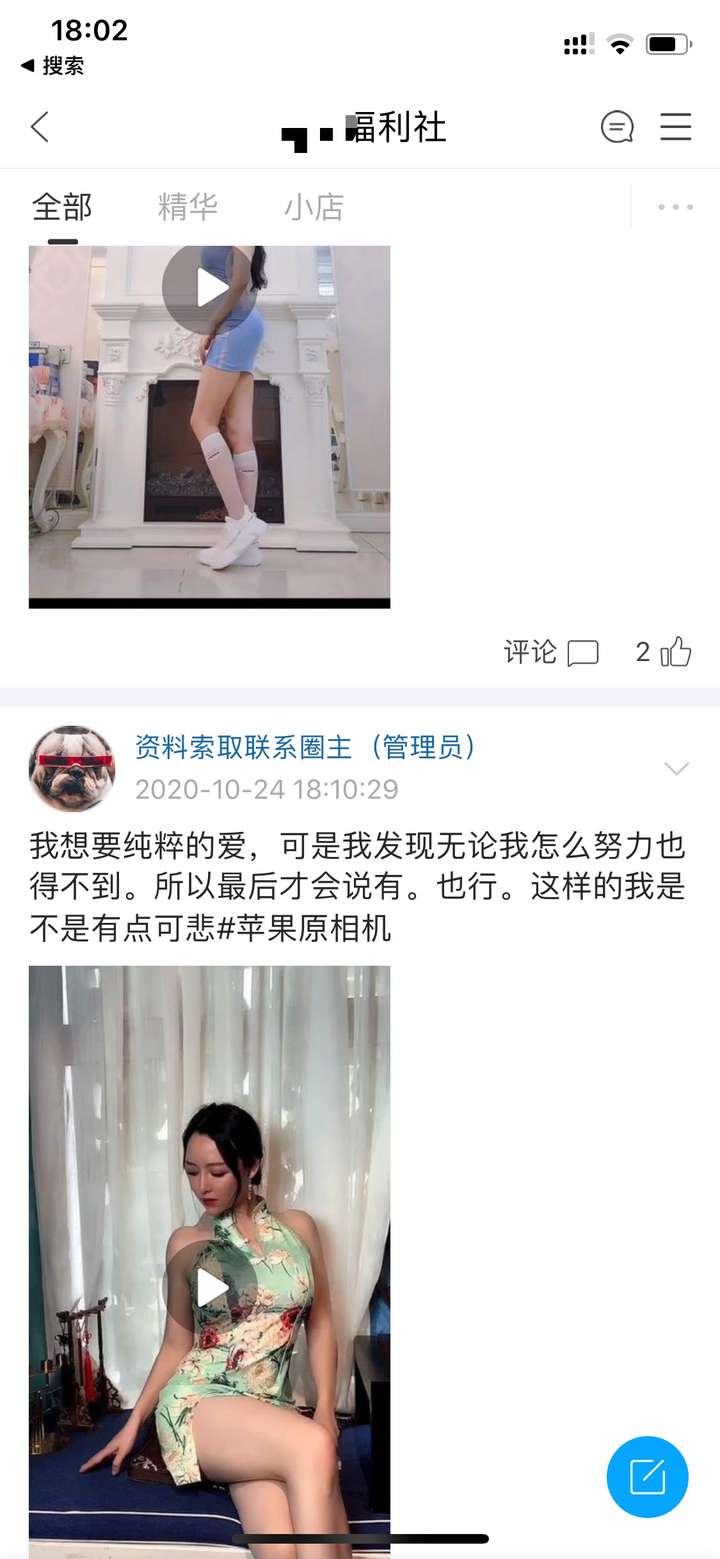Open the bulldog avatar profile

(x=72, y=768)
